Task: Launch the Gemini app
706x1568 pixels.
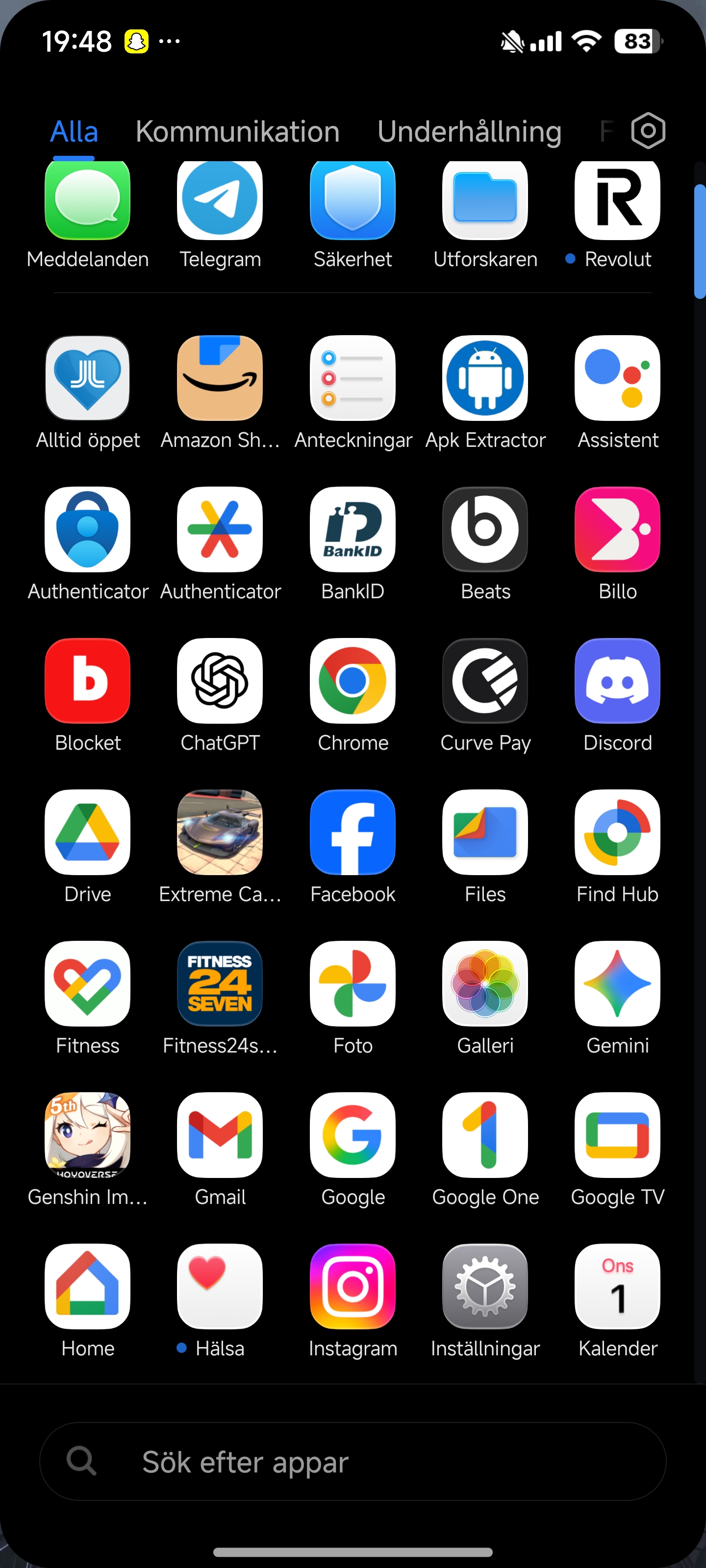Action: point(617,983)
